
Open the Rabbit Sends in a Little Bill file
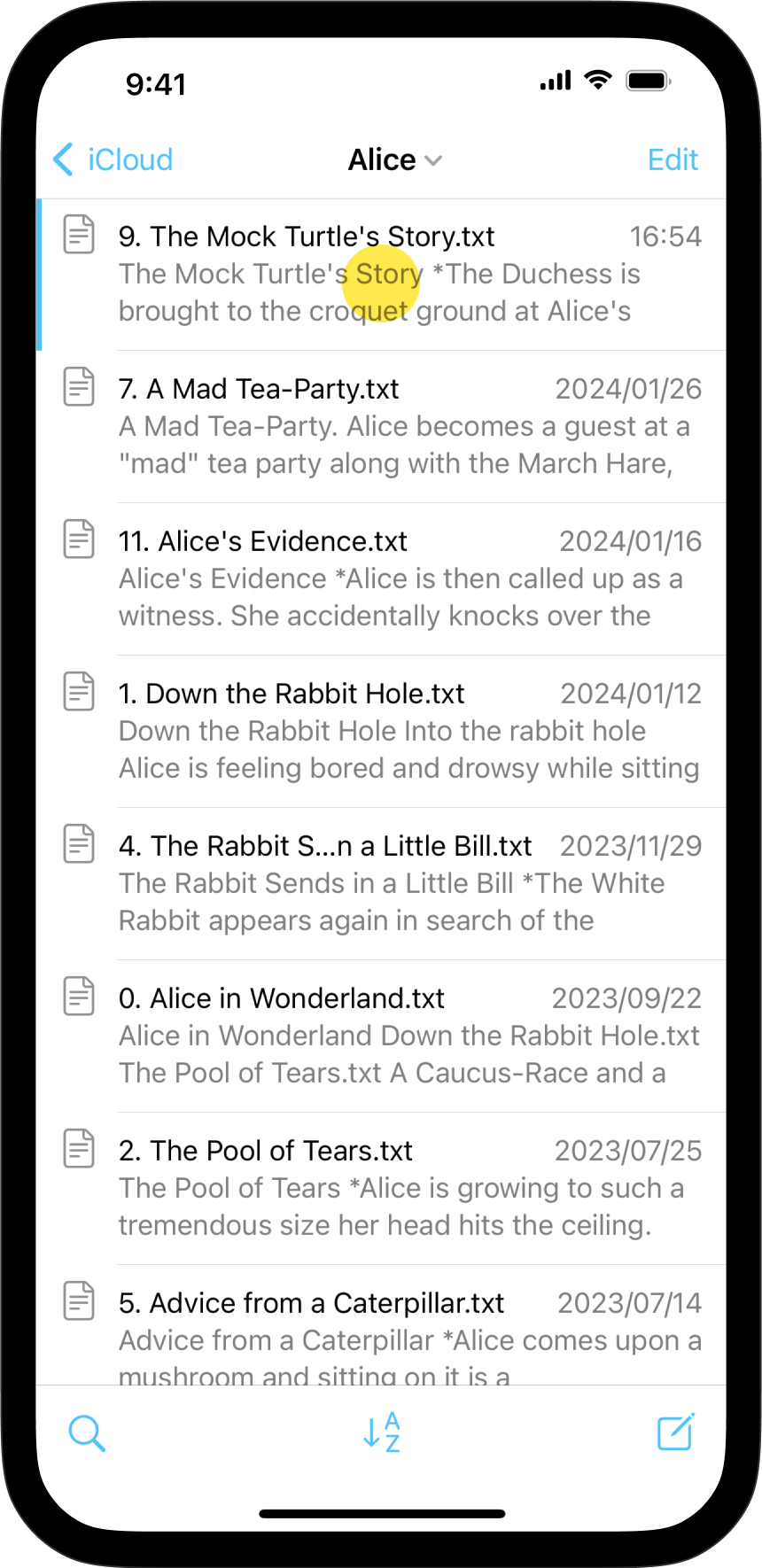381,883
